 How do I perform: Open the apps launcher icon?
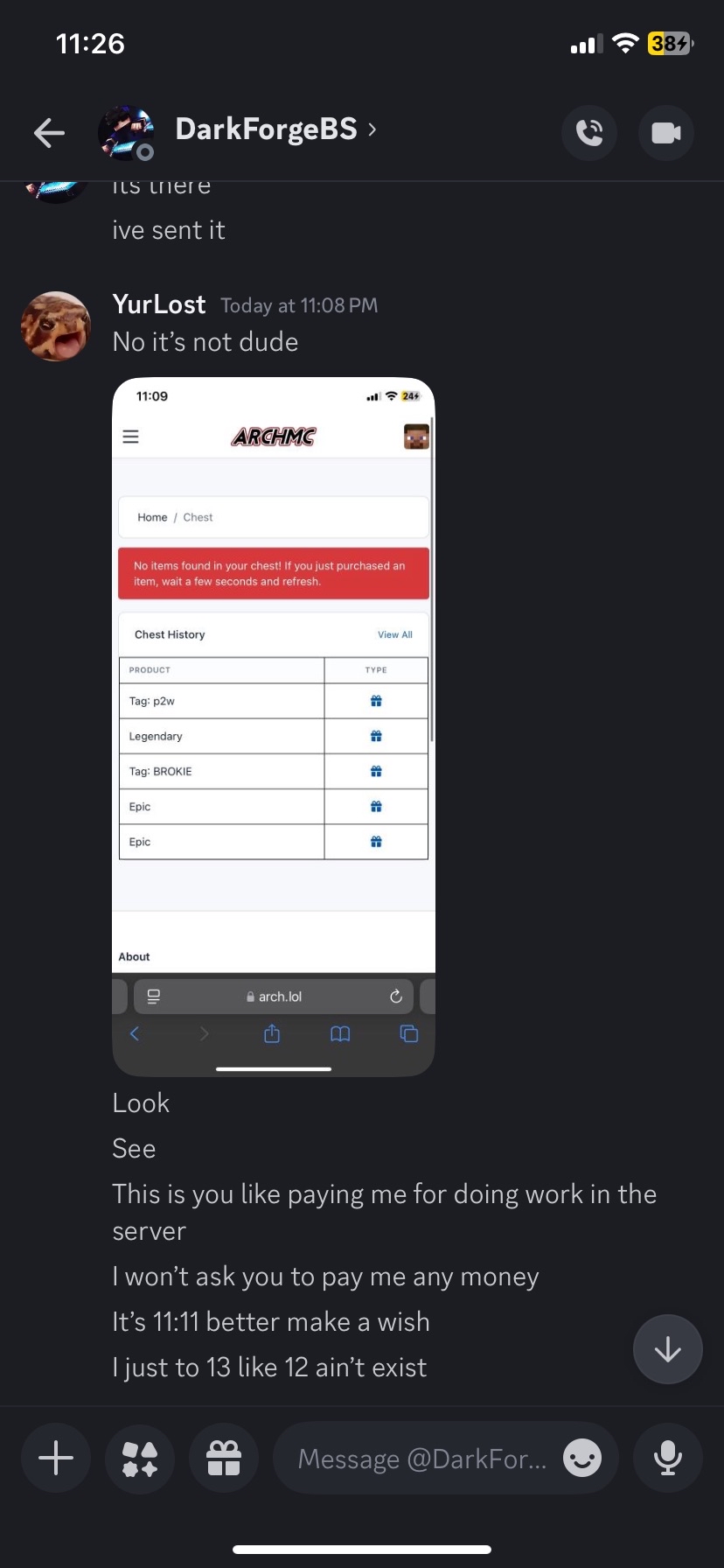[x=140, y=1458]
